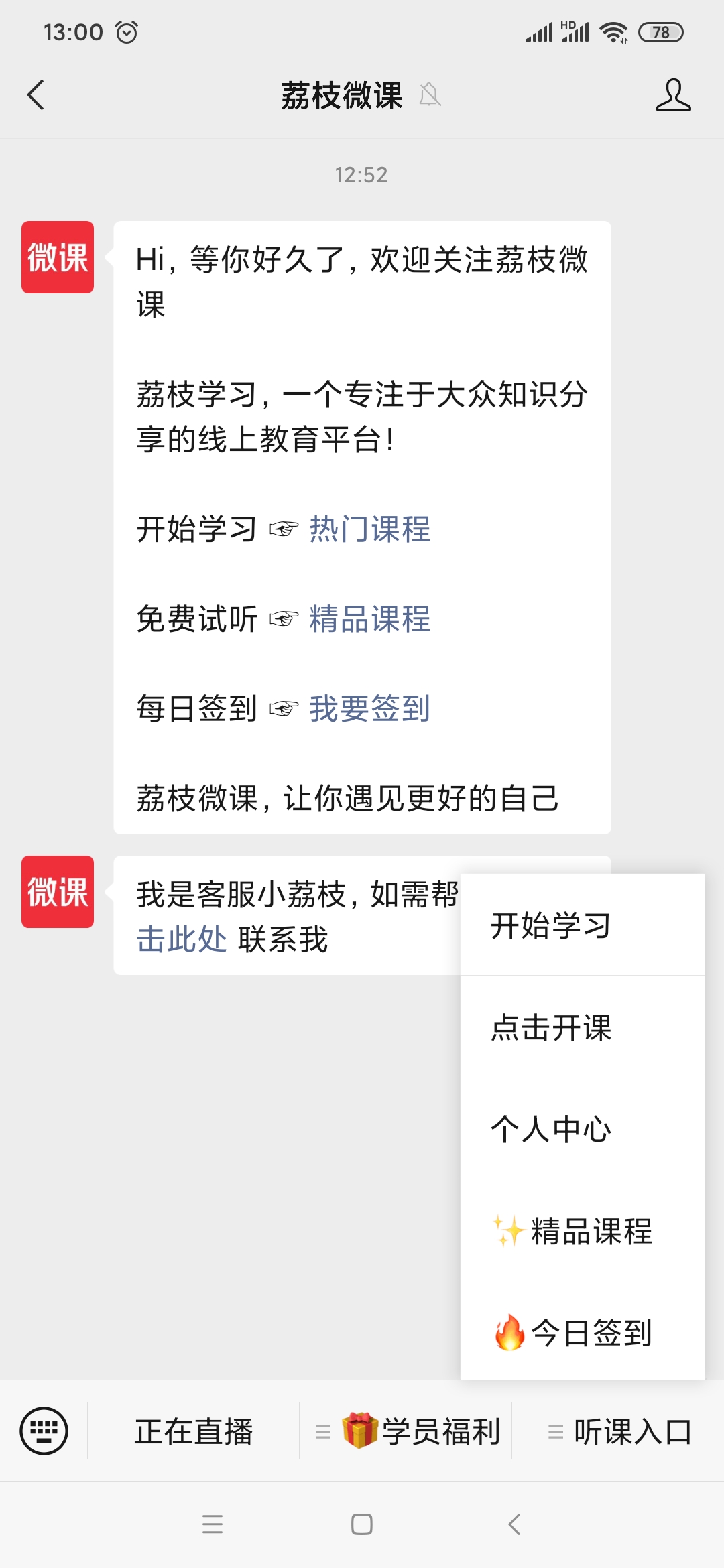
Task: Go to the system home screen
Action: click(x=362, y=1524)
